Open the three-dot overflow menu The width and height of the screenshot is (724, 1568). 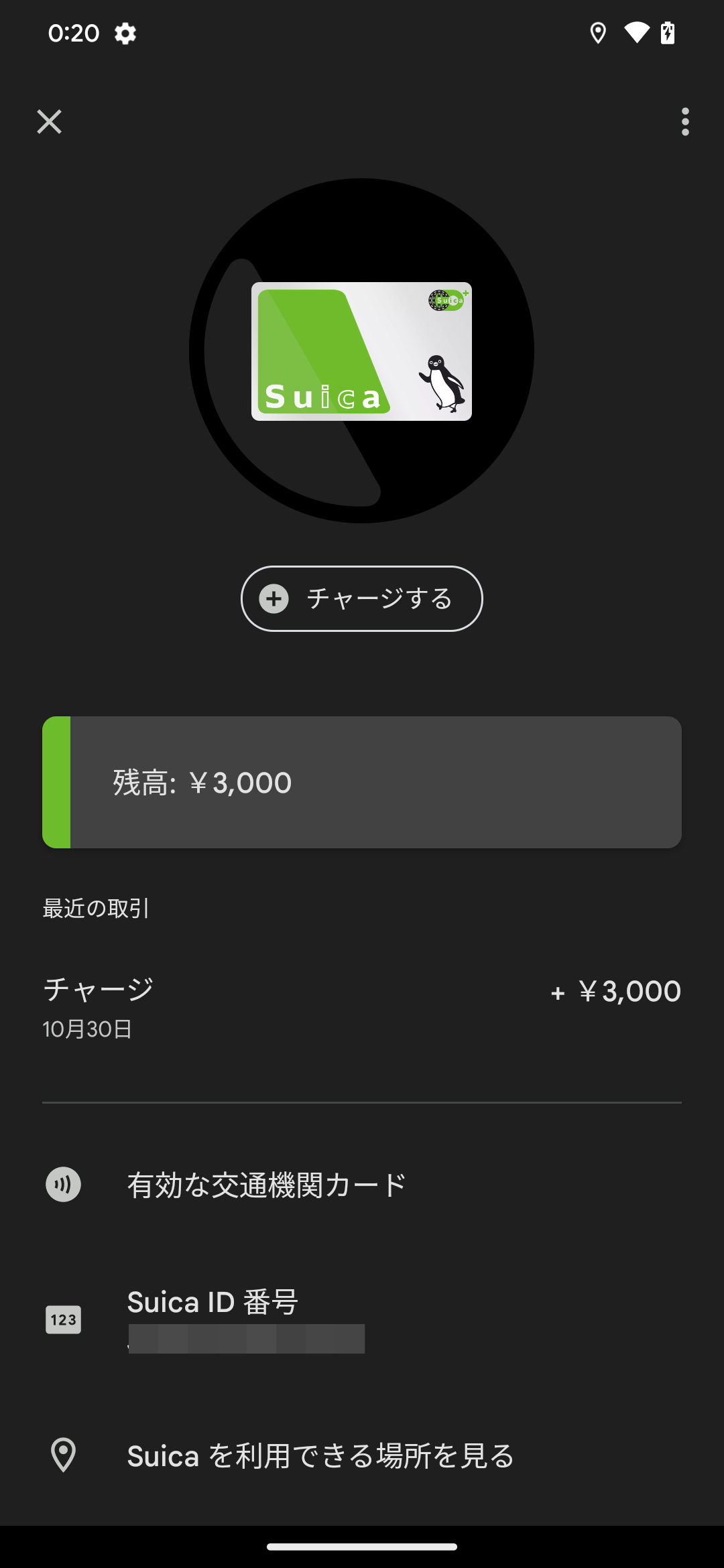[684, 122]
